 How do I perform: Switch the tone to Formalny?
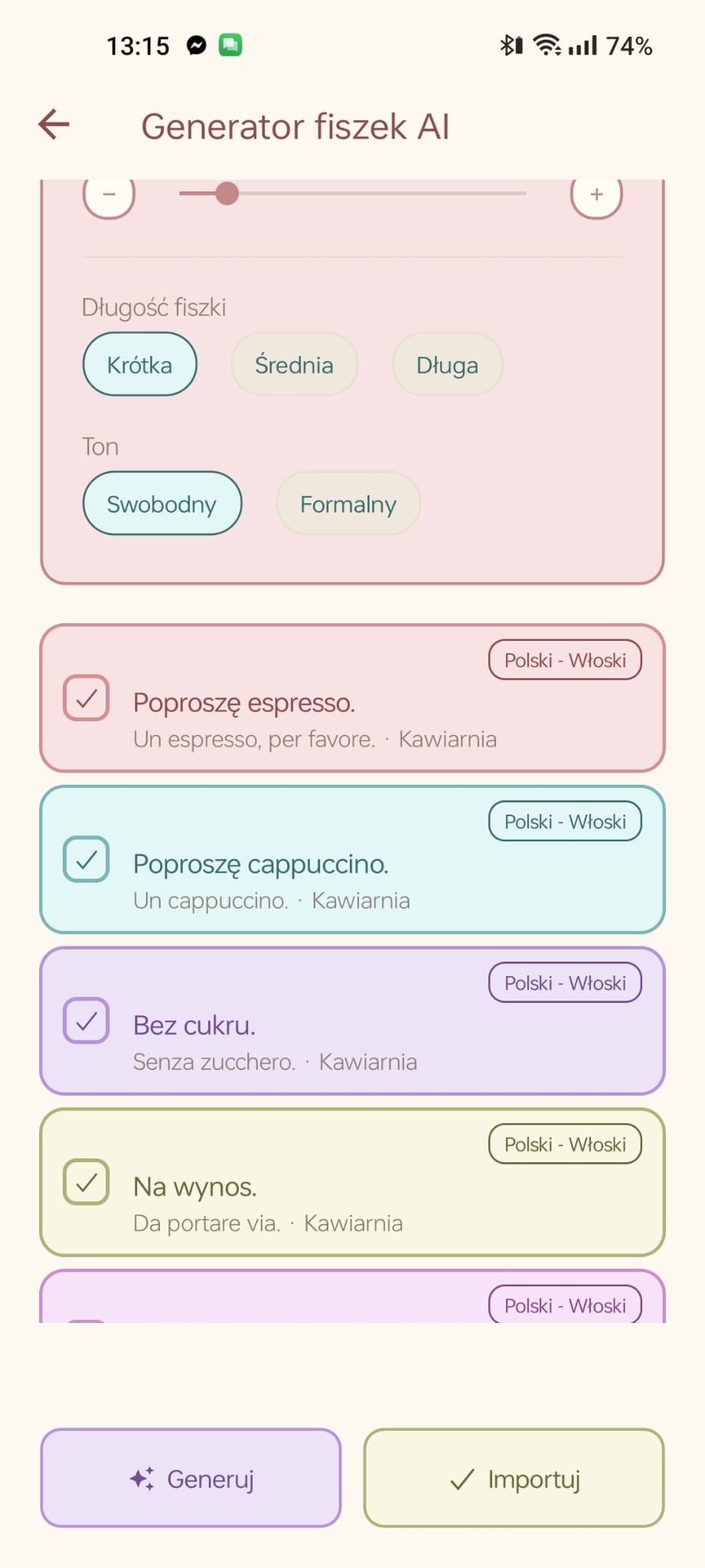(x=348, y=504)
